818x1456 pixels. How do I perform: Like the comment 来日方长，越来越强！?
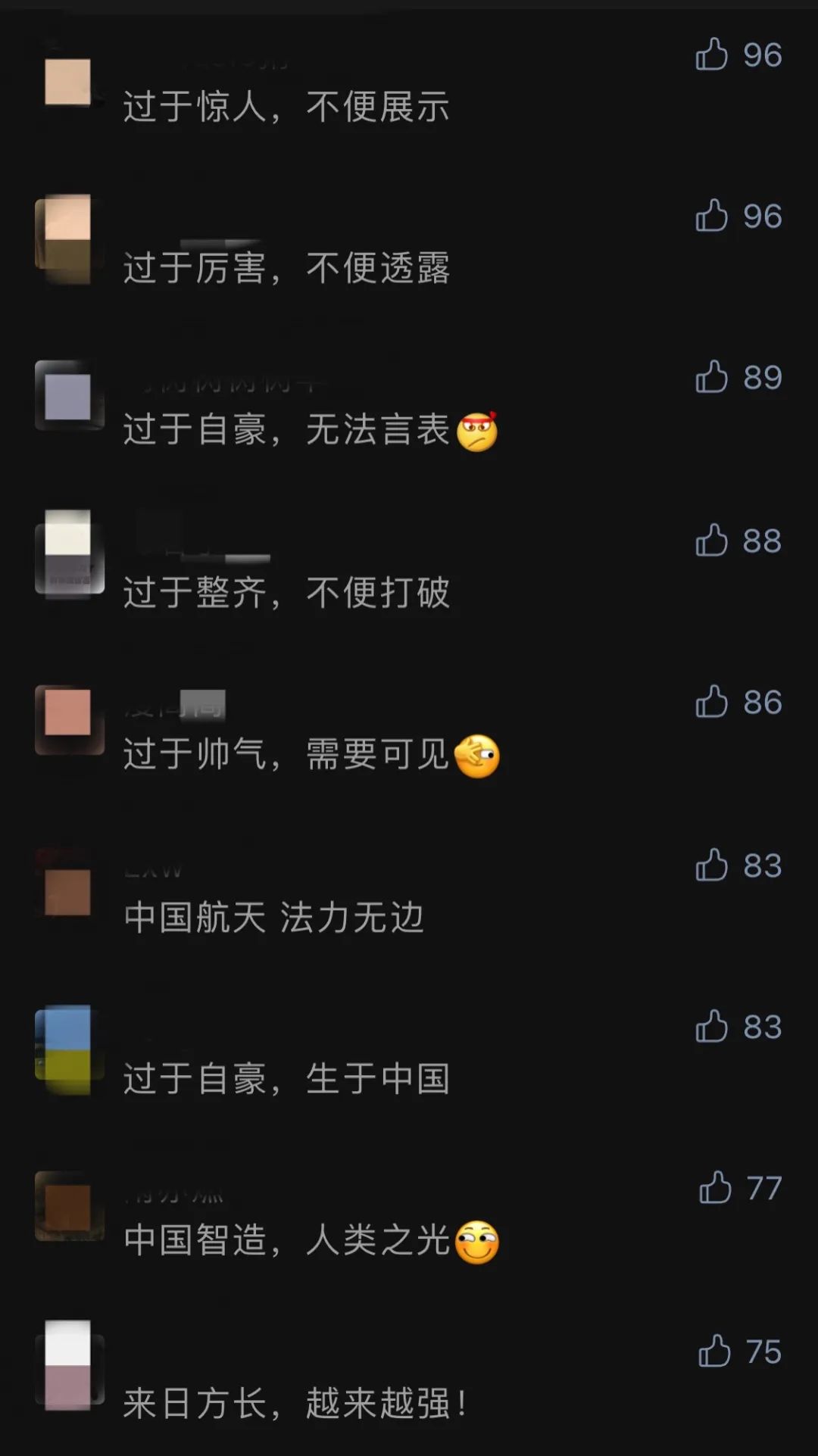point(715,1352)
